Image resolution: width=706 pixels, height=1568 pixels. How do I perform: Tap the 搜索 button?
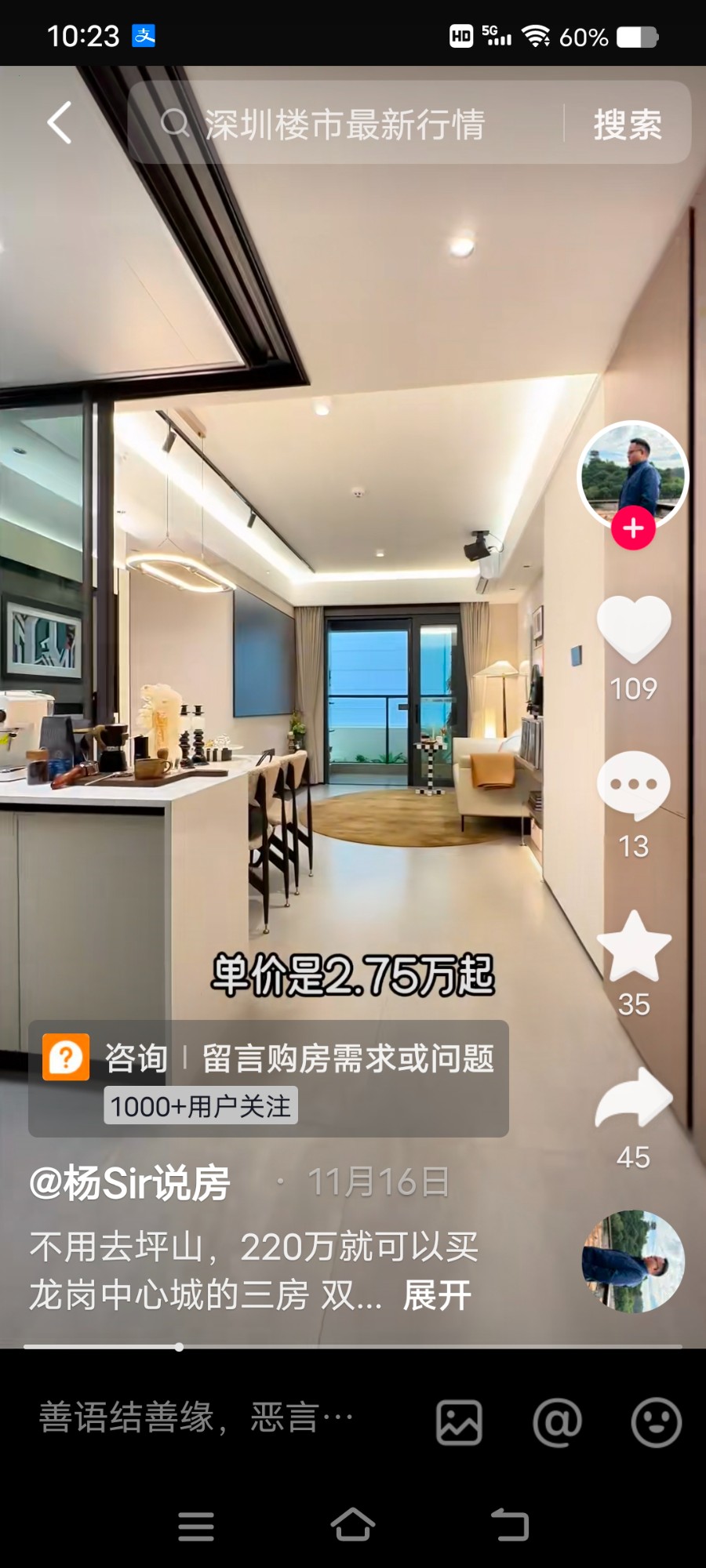[627, 124]
